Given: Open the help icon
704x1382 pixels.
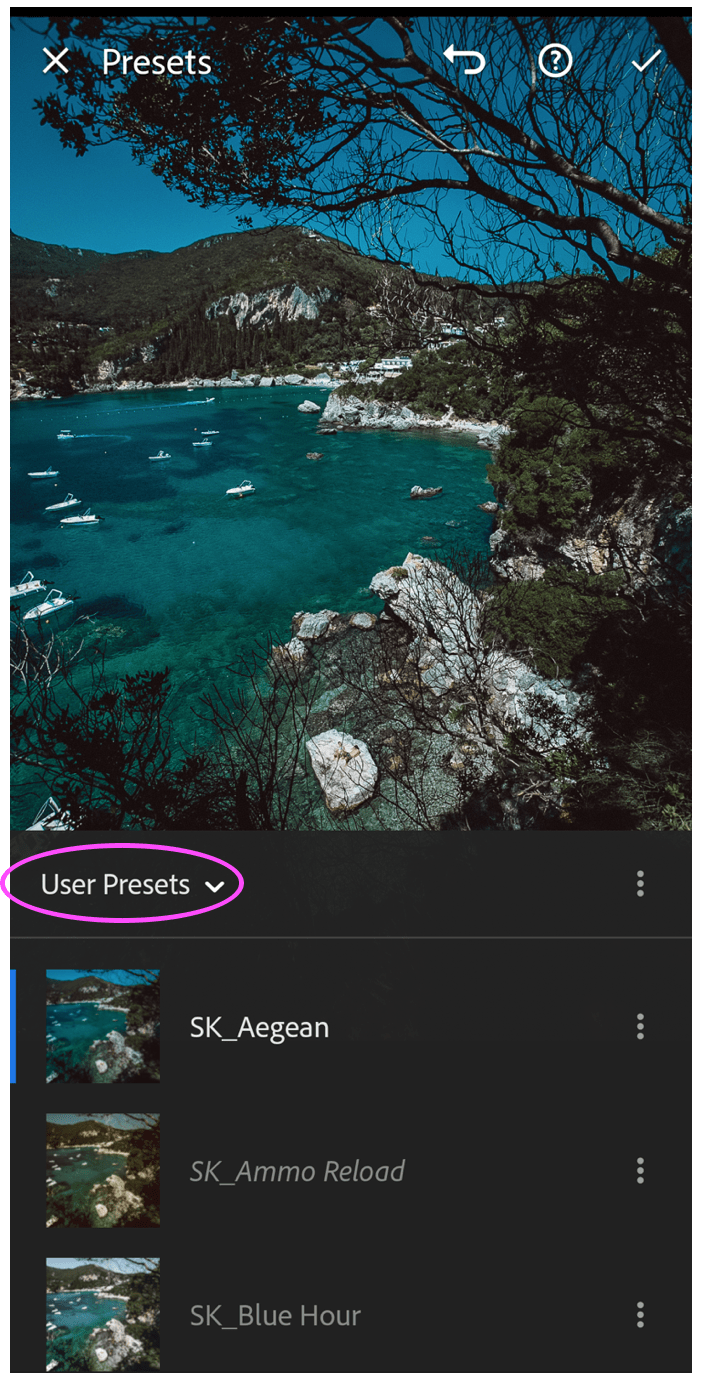Looking at the screenshot, I should click(555, 62).
